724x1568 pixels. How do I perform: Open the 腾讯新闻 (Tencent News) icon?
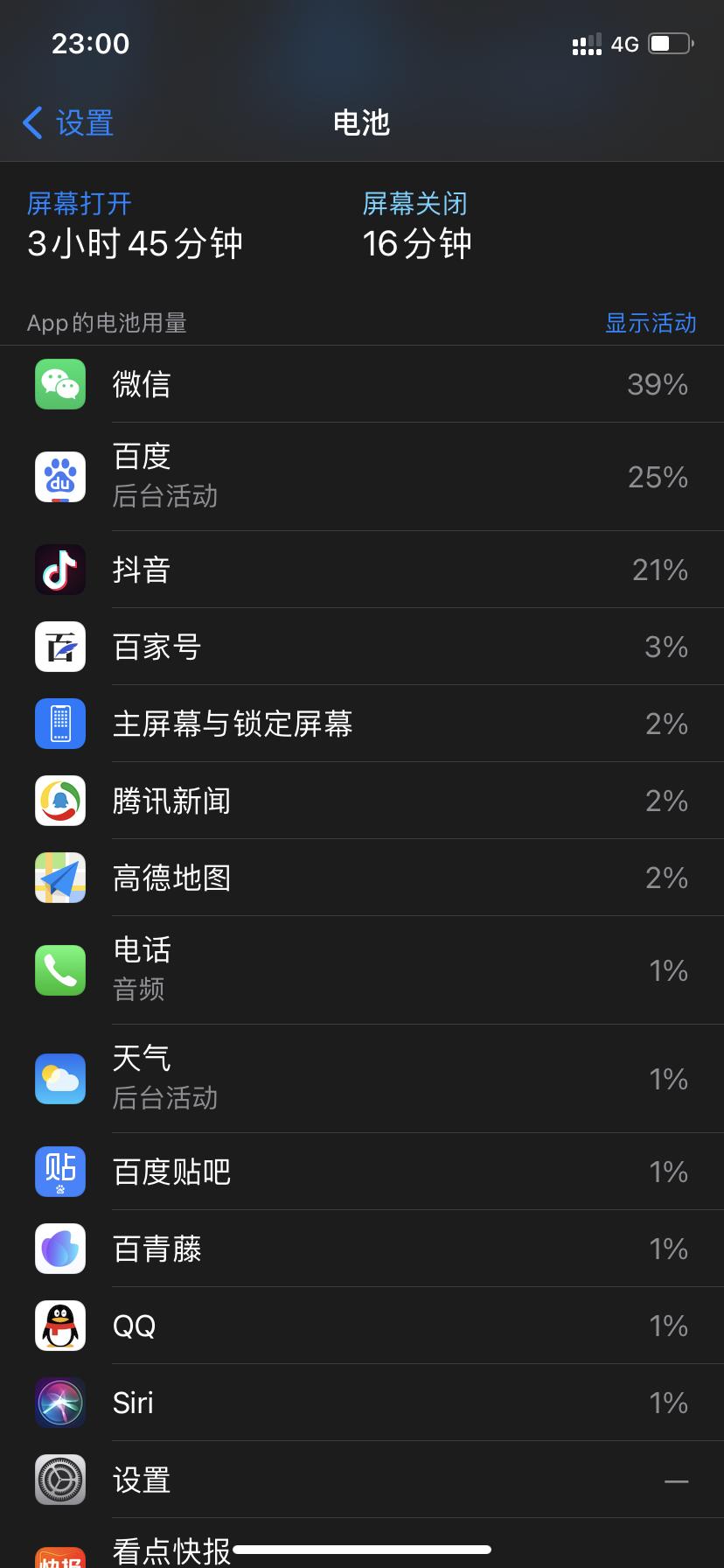tap(59, 801)
